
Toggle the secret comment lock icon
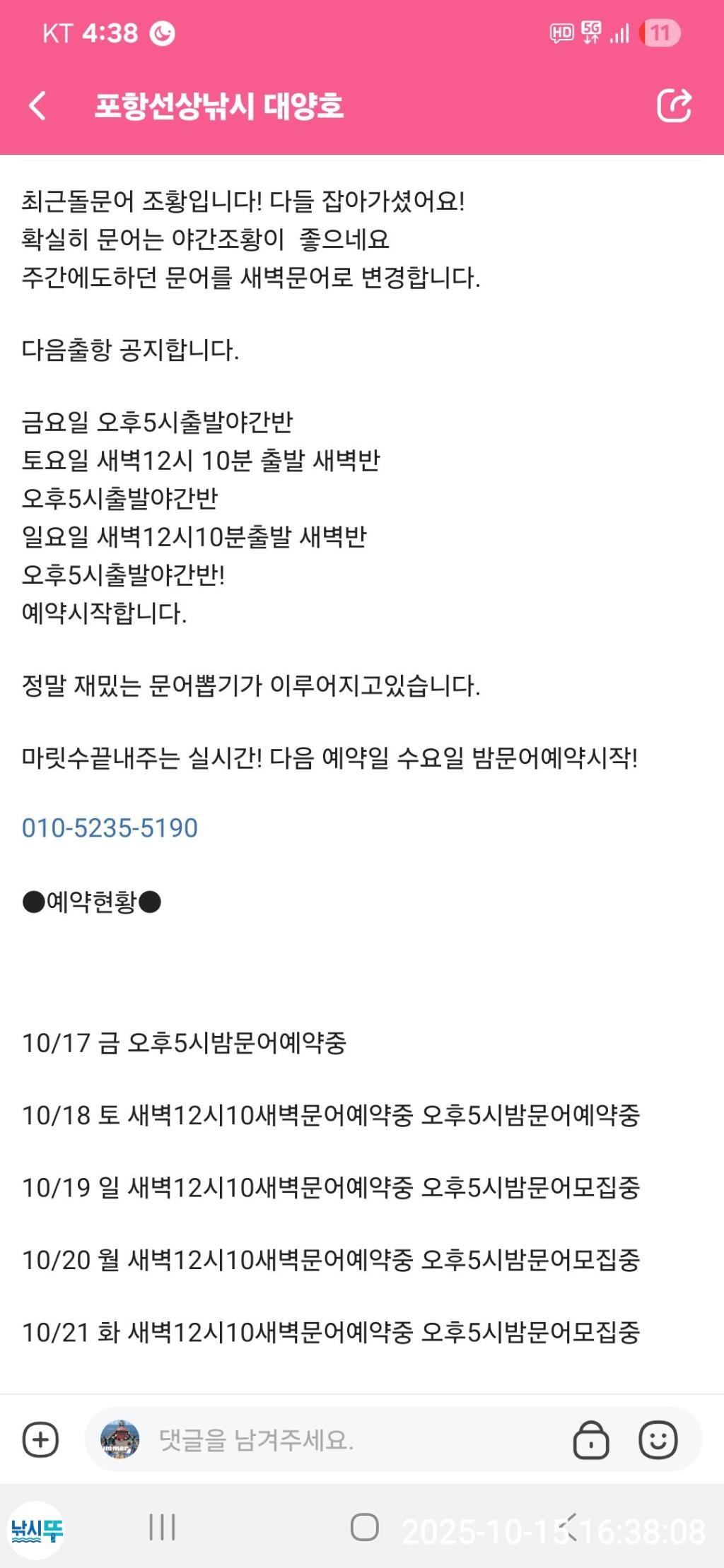click(591, 1439)
